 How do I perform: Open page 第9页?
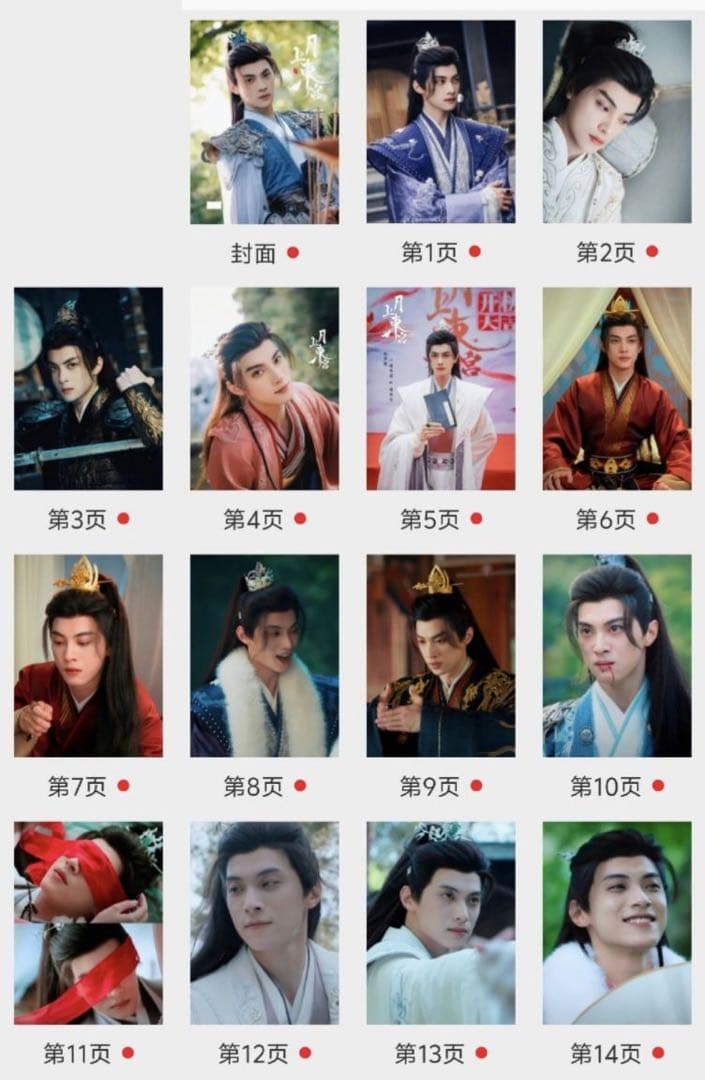click(x=440, y=656)
